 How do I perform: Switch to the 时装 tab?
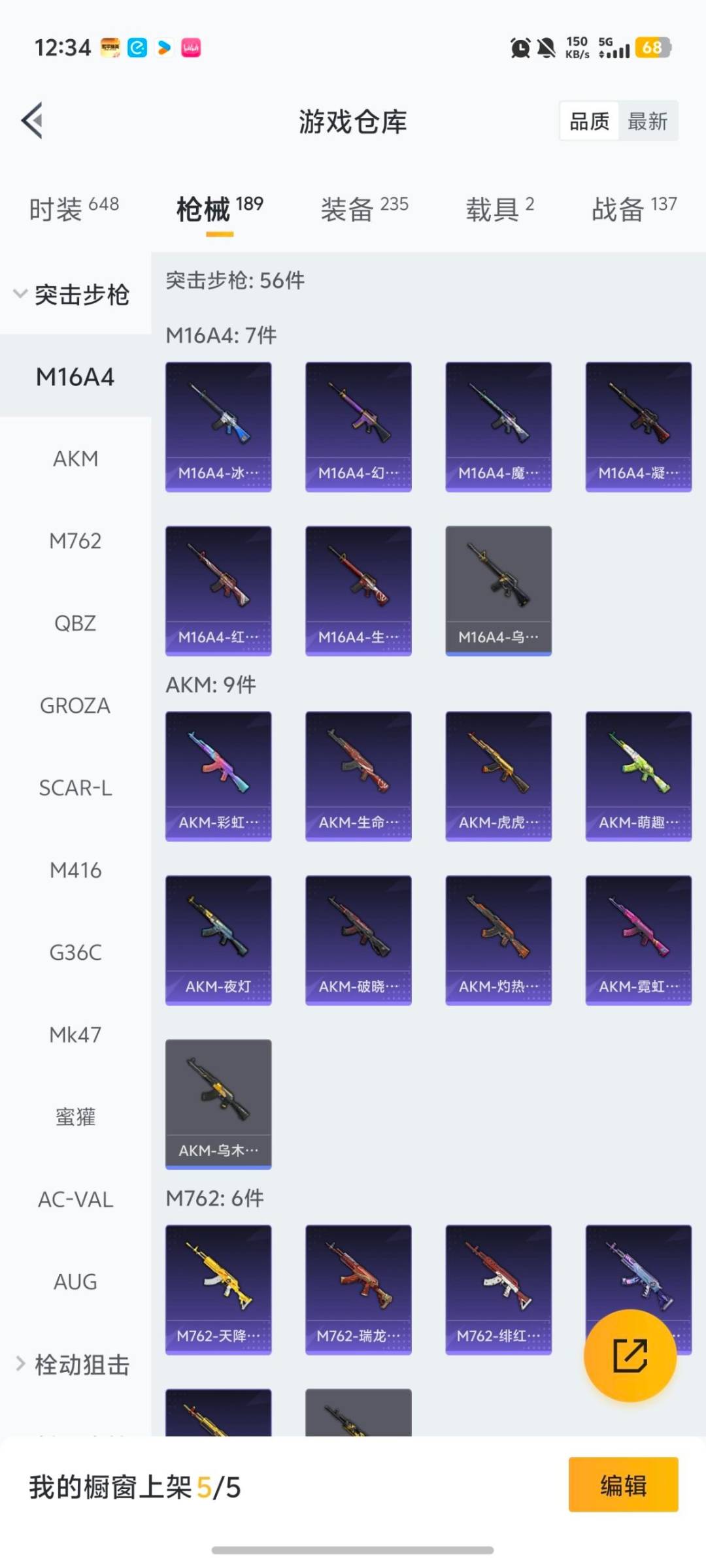(x=74, y=209)
